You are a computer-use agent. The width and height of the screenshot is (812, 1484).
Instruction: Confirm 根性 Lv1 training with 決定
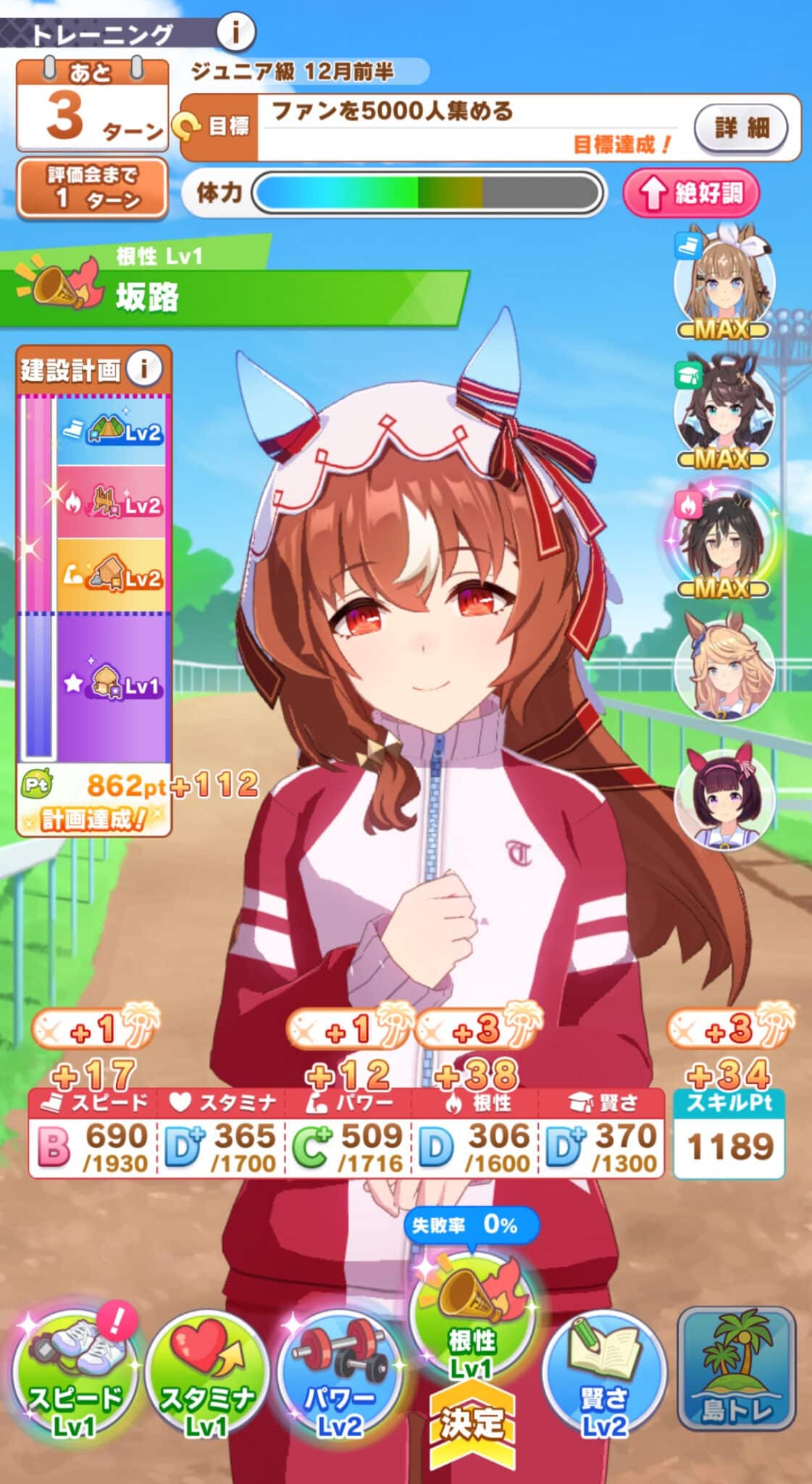(472, 1420)
